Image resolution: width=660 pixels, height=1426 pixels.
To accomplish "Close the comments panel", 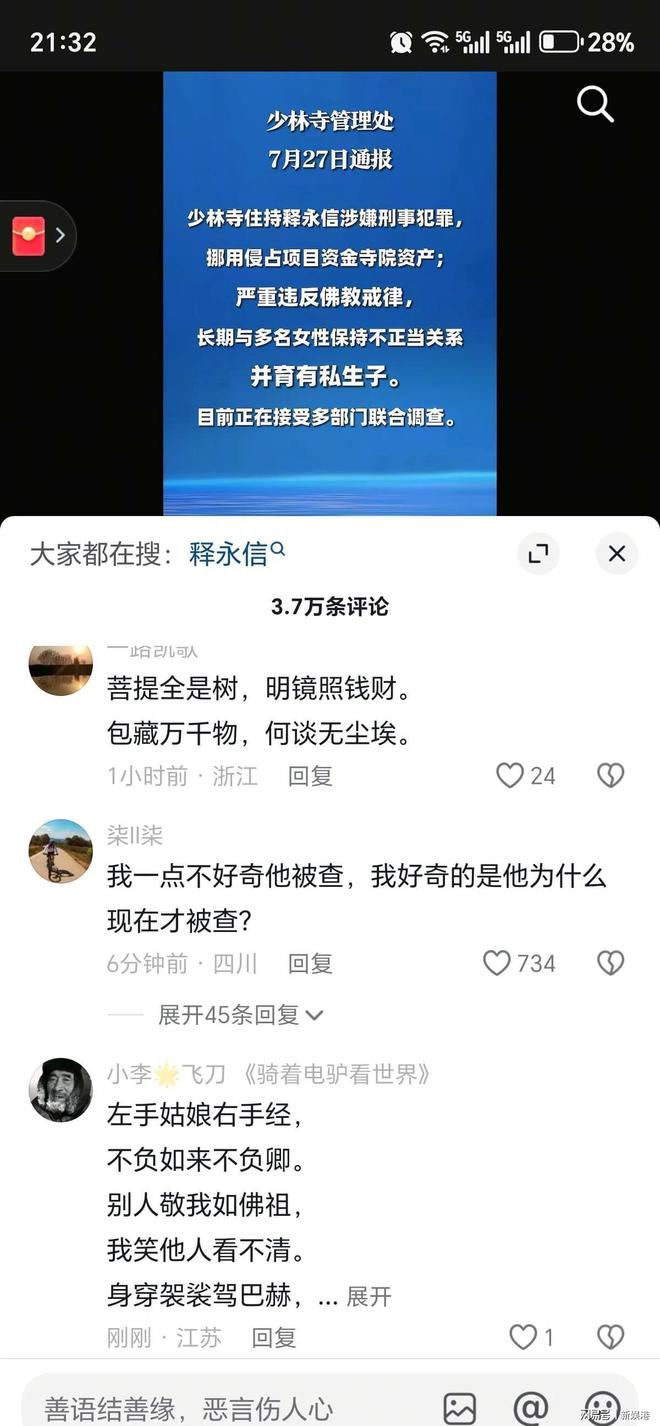I will coord(617,554).
